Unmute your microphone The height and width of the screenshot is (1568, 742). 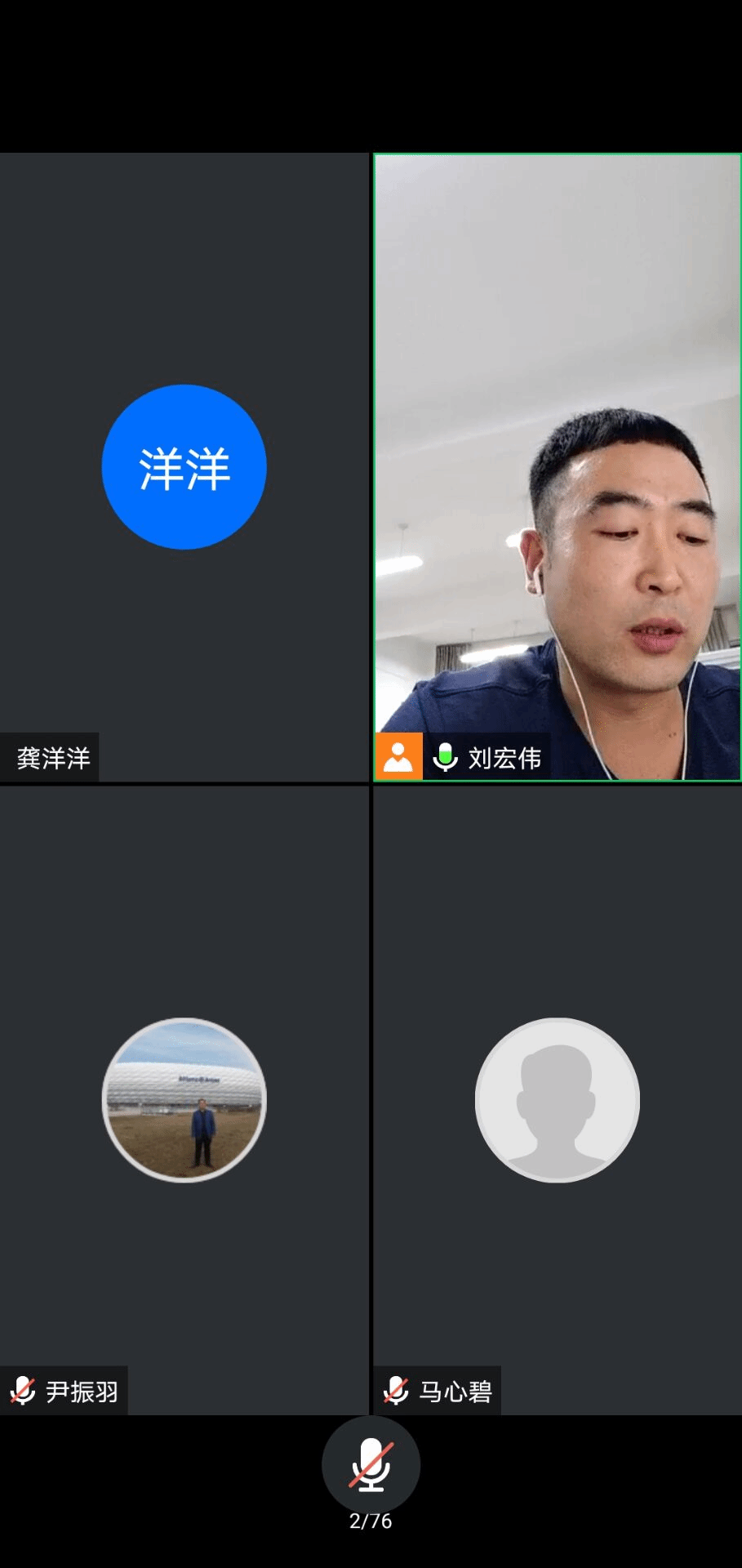(371, 1464)
